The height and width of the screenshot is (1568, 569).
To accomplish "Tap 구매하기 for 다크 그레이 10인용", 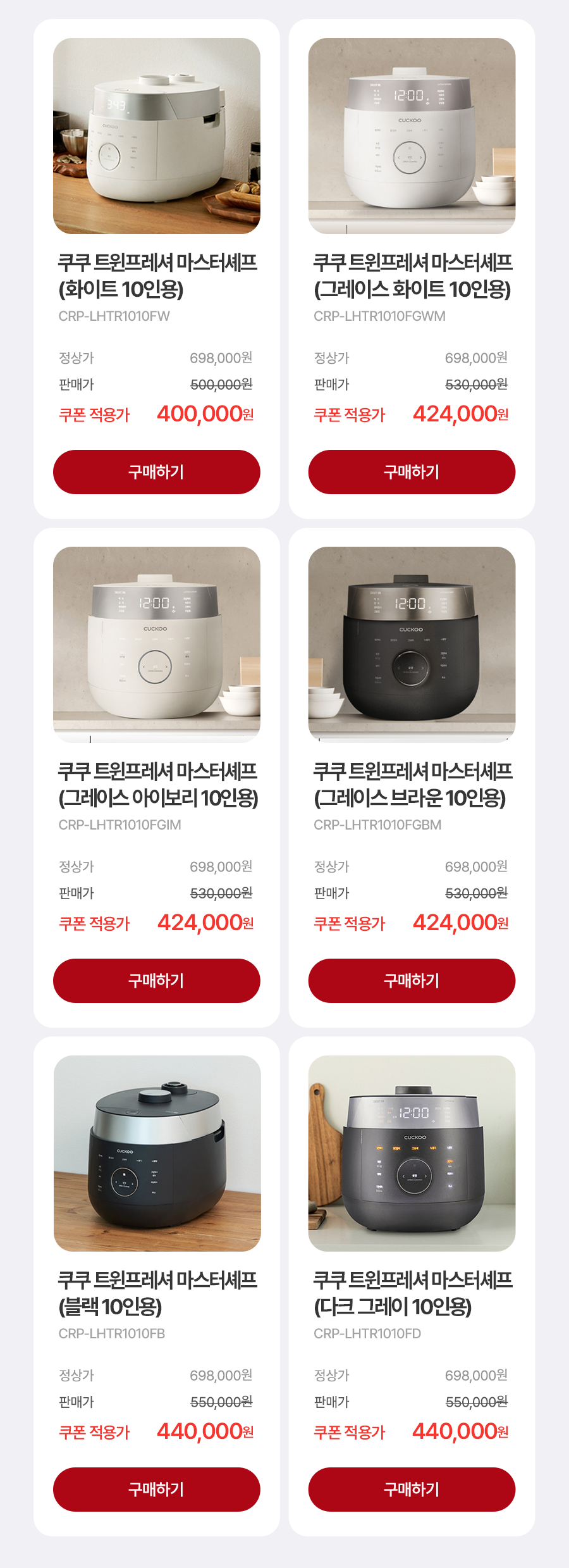I will (412, 1490).
